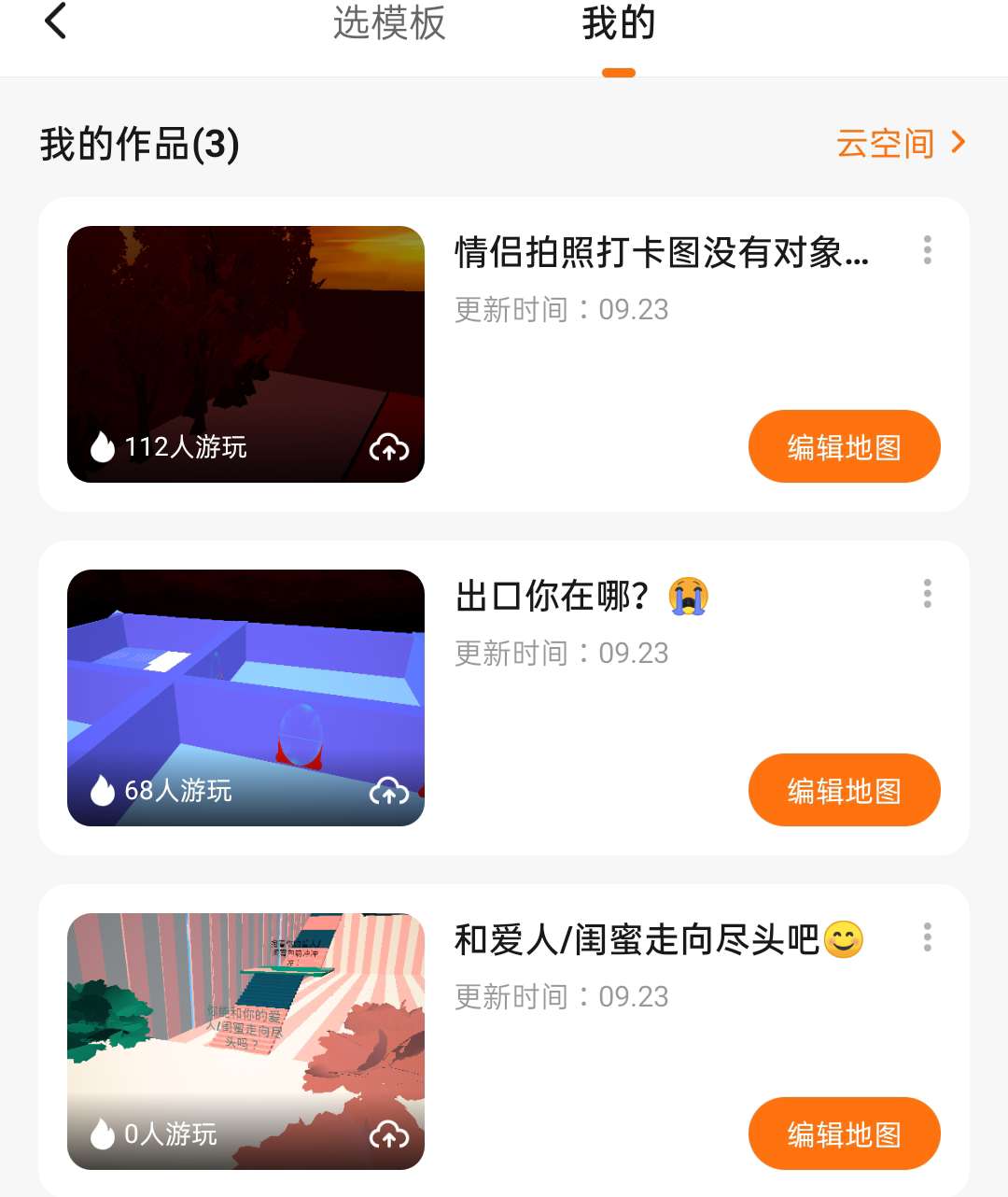Switch to the 选模板 tab
1008x1197 pixels.
(389, 23)
